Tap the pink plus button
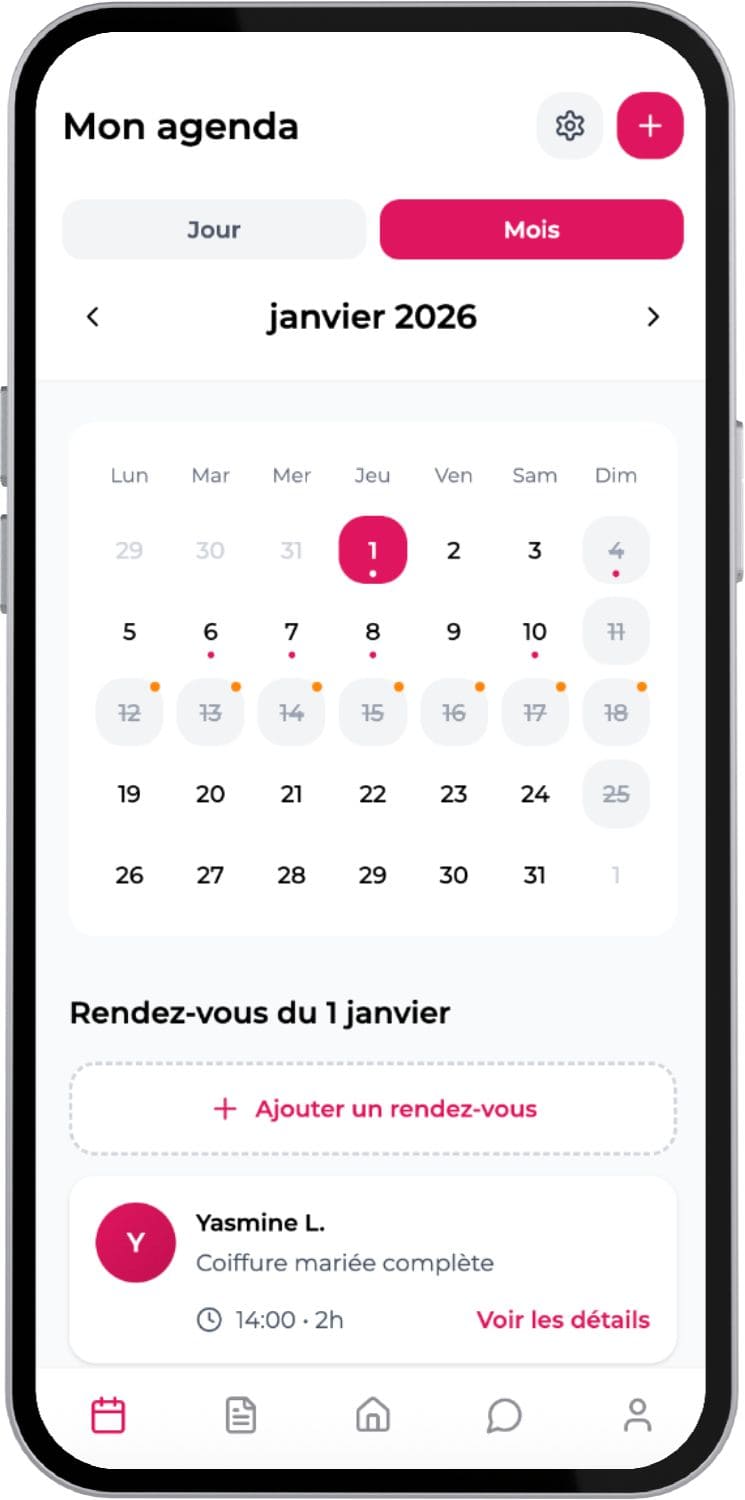This screenshot has width=745, height=1500. (650, 126)
